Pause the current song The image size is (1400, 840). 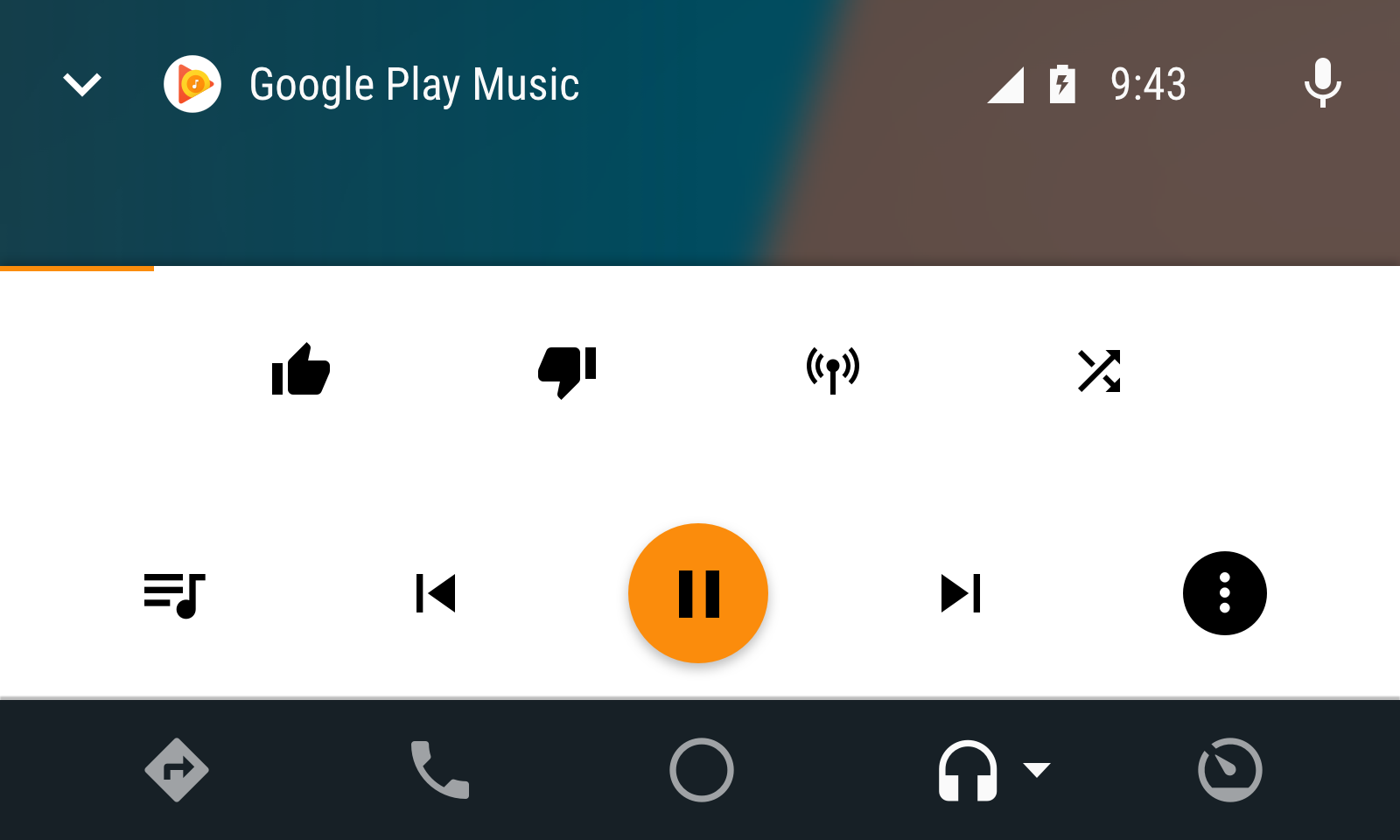point(698,593)
